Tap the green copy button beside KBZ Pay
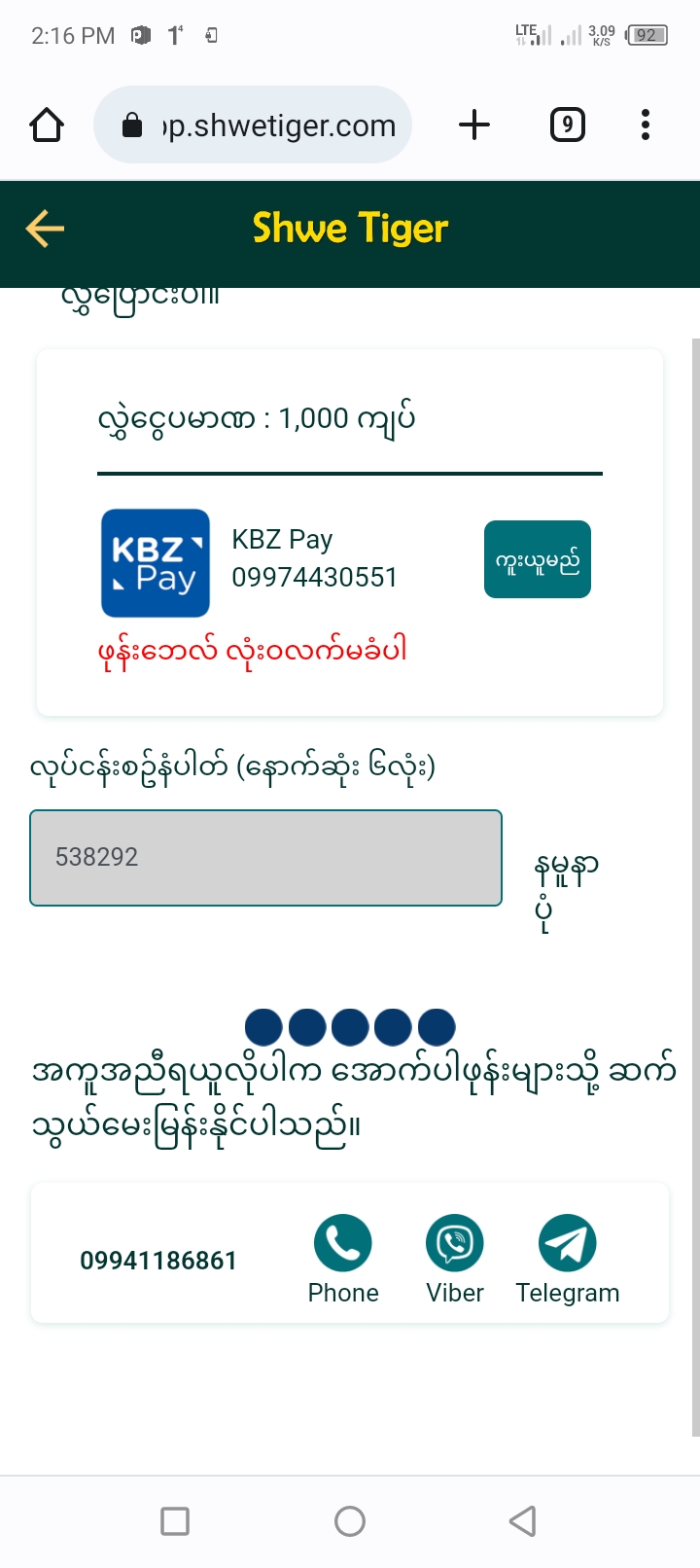 (x=537, y=559)
